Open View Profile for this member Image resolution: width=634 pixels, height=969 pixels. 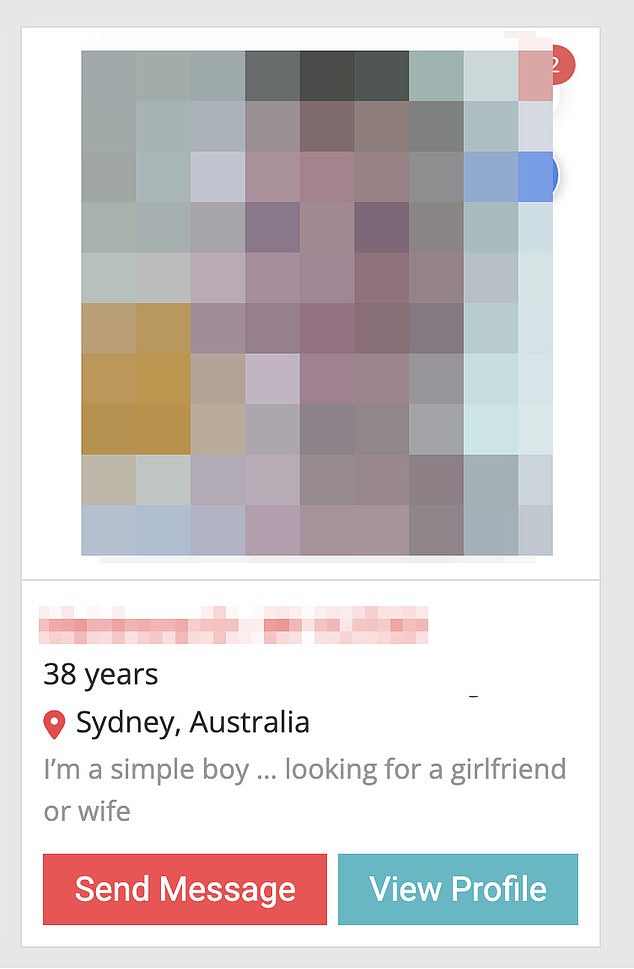point(458,889)
